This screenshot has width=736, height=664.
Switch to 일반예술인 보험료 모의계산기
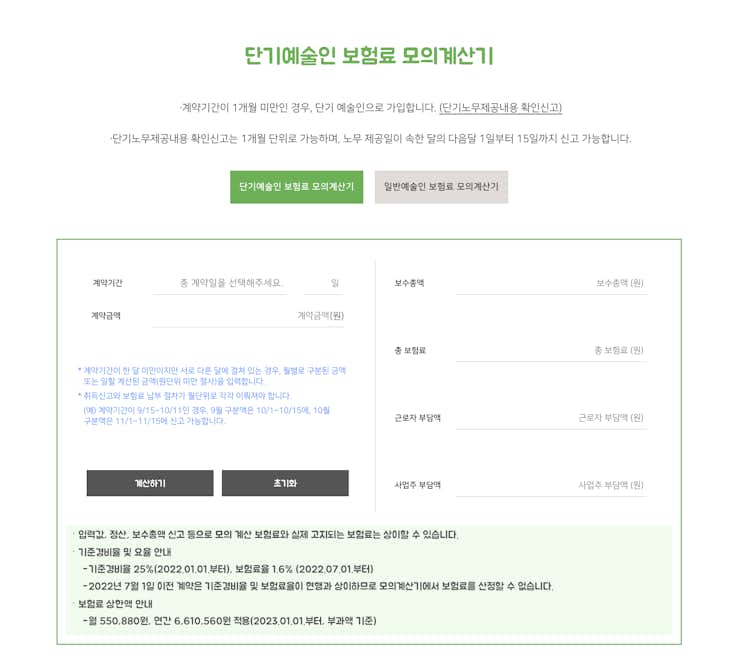pyautogui.click(x=441, y=186)
